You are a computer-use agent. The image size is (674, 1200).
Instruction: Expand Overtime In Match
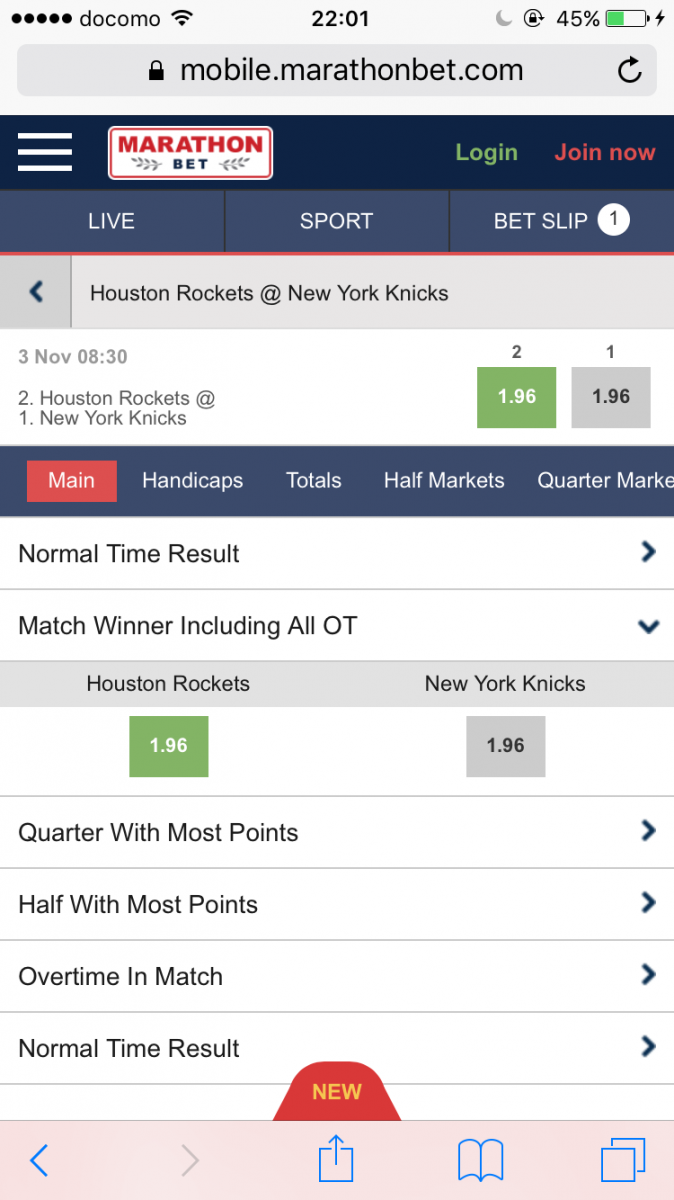pos(336,976)
